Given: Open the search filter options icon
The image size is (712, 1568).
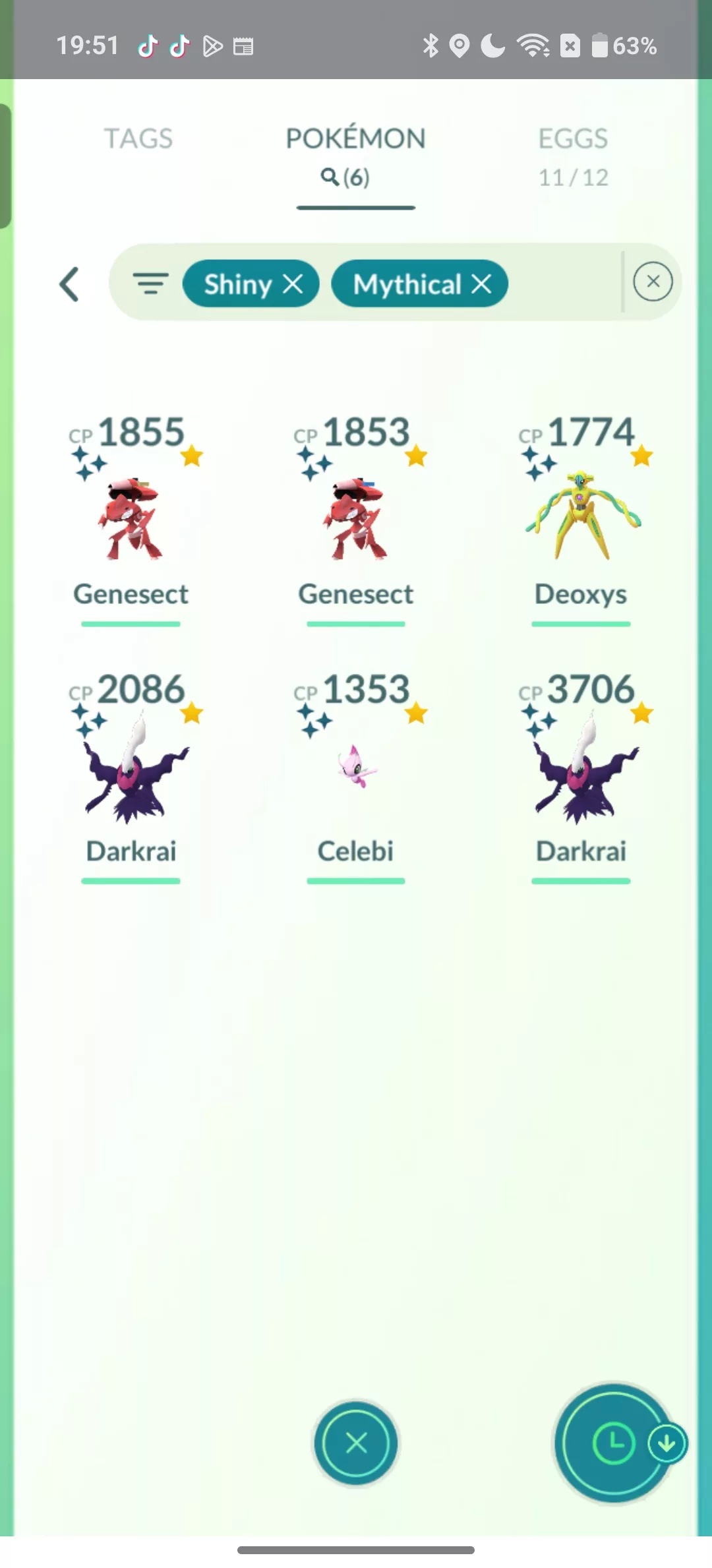Looking at the screenshot, I should click(151, 284).
